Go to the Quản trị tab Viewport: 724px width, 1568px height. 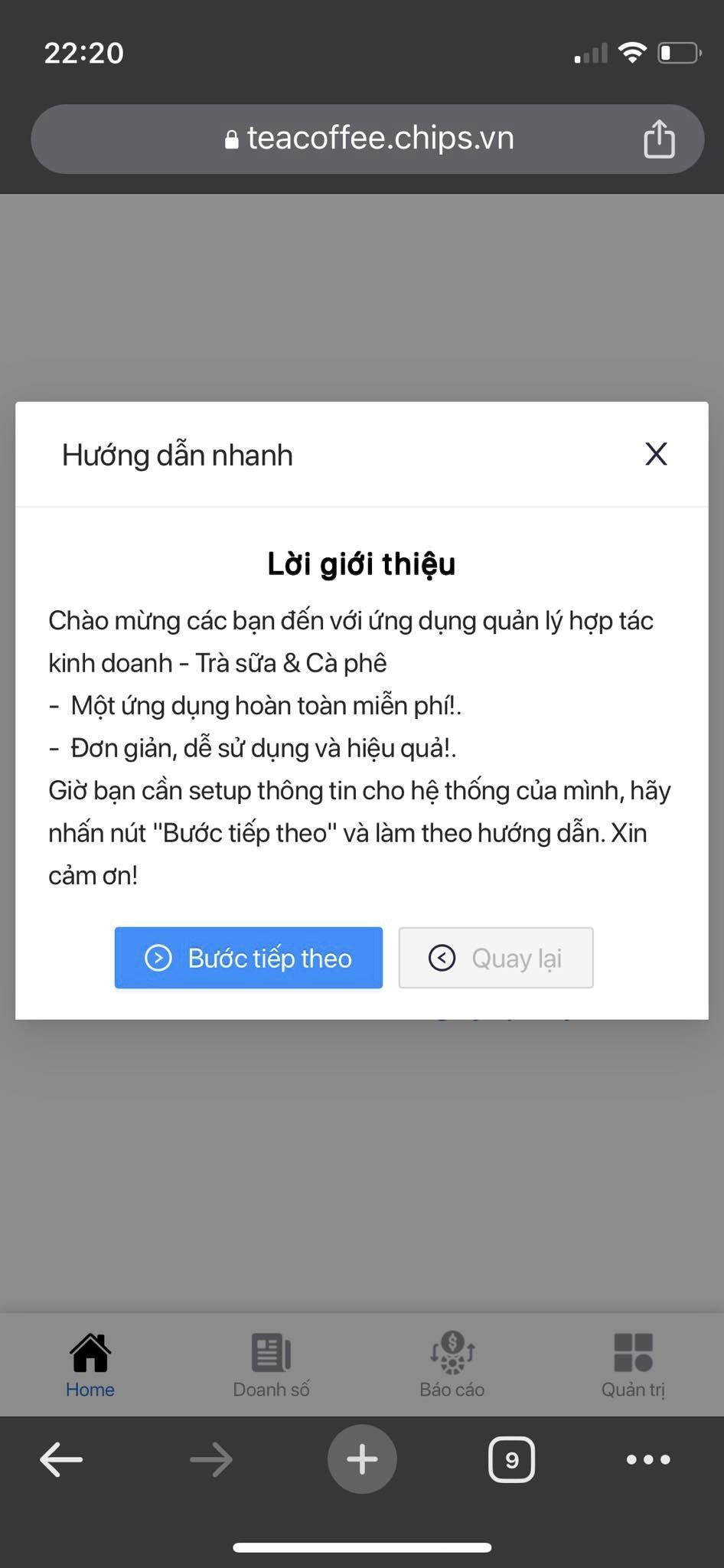633,1365
